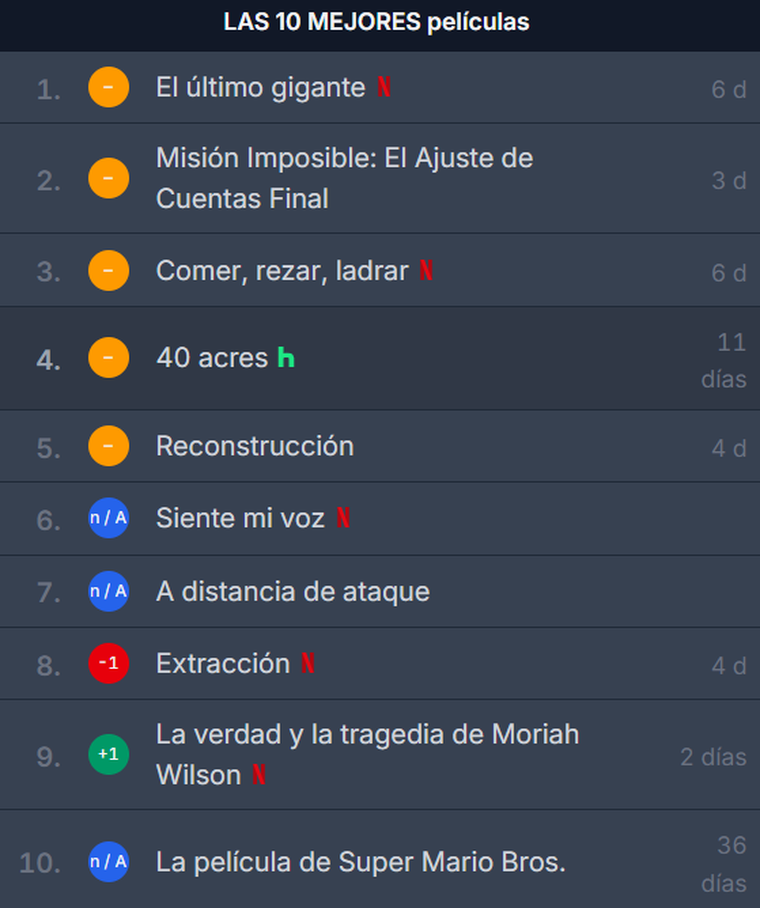
Task: Click the orange badge next to Reconstrucción
Action: pyautogui.click(x=108, y=446)
